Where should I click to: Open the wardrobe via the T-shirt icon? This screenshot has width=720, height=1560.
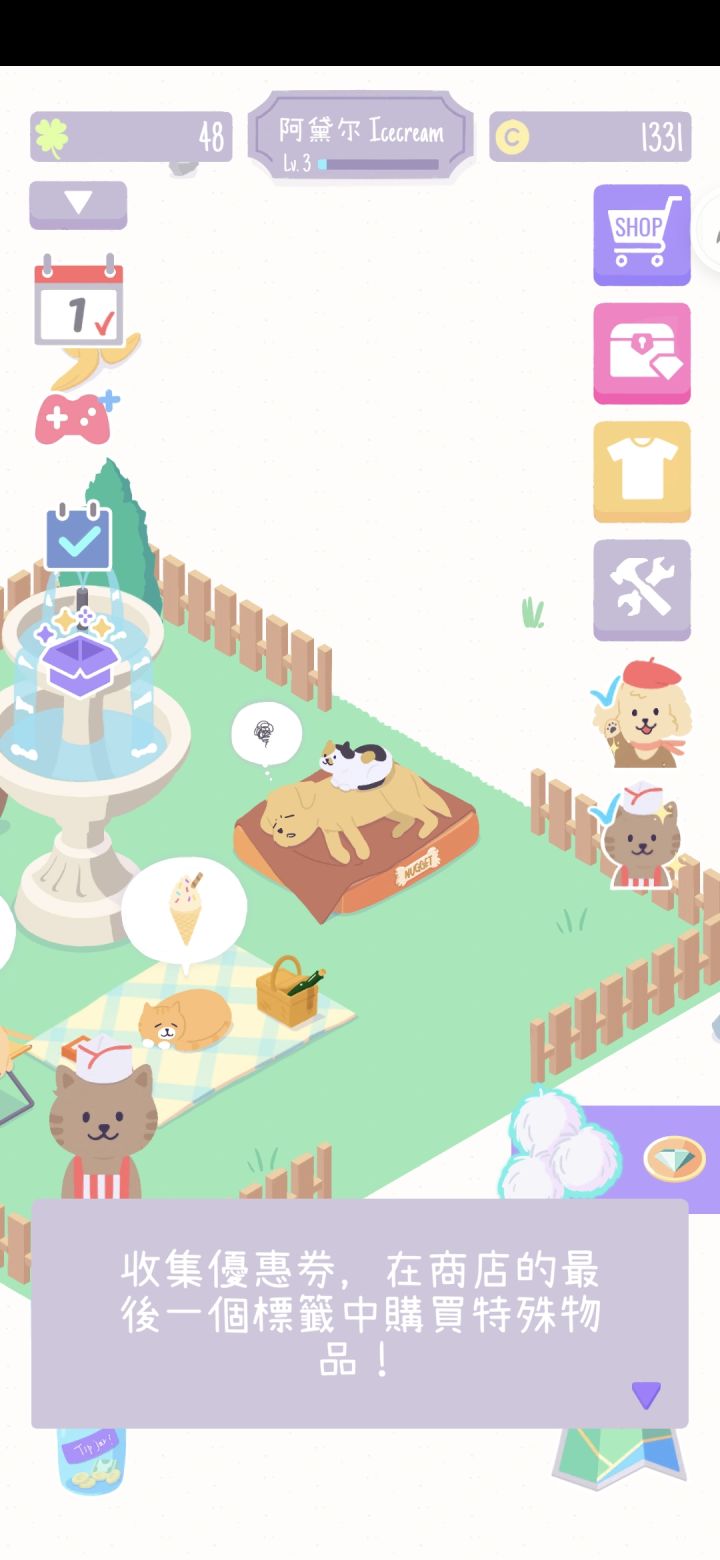[x=641, y=470]
